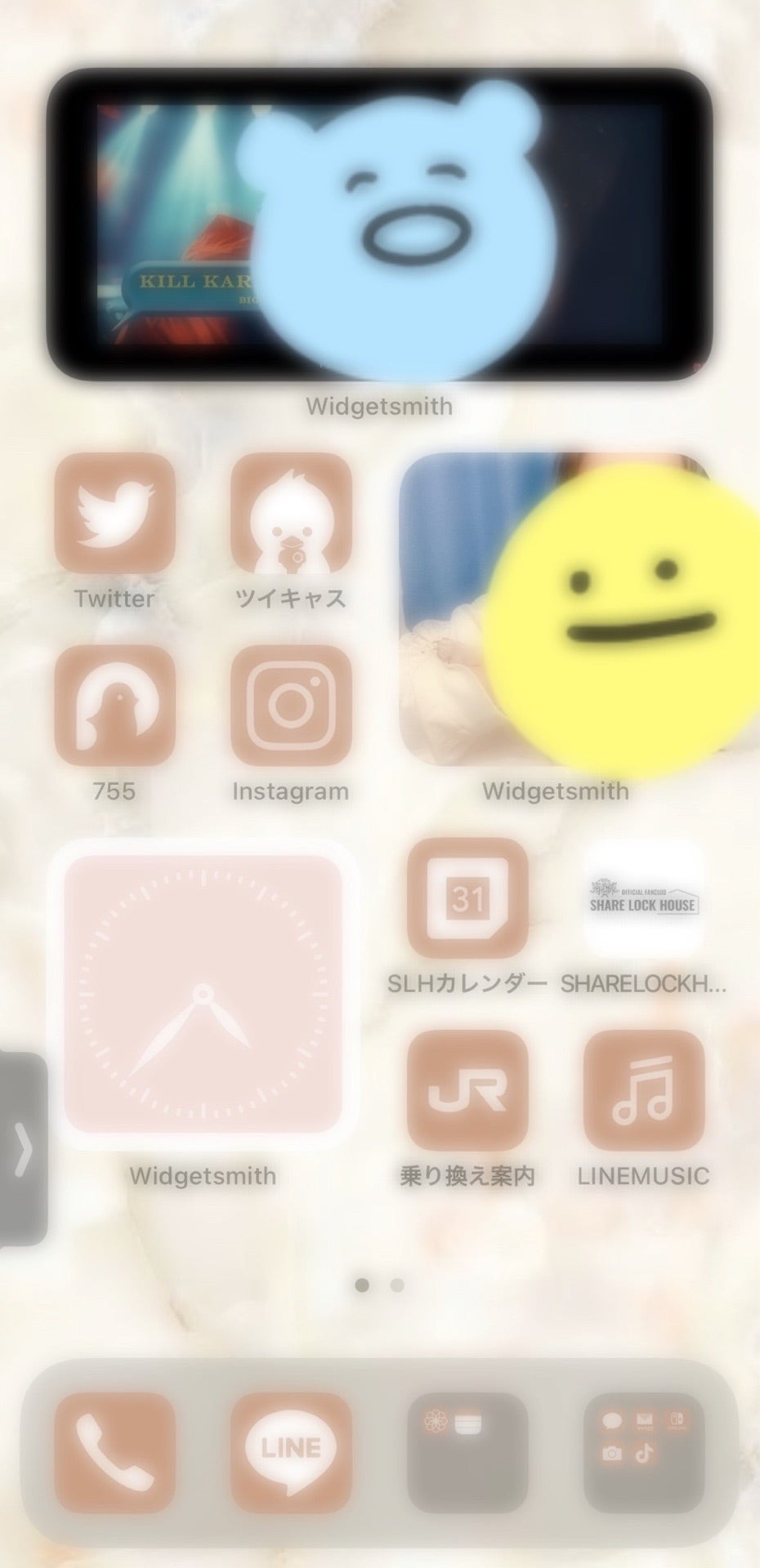760x1568 pixels.
Task: Open Photos in the left dock folder
Action: pyautogui.click(x=436, y=1421)
